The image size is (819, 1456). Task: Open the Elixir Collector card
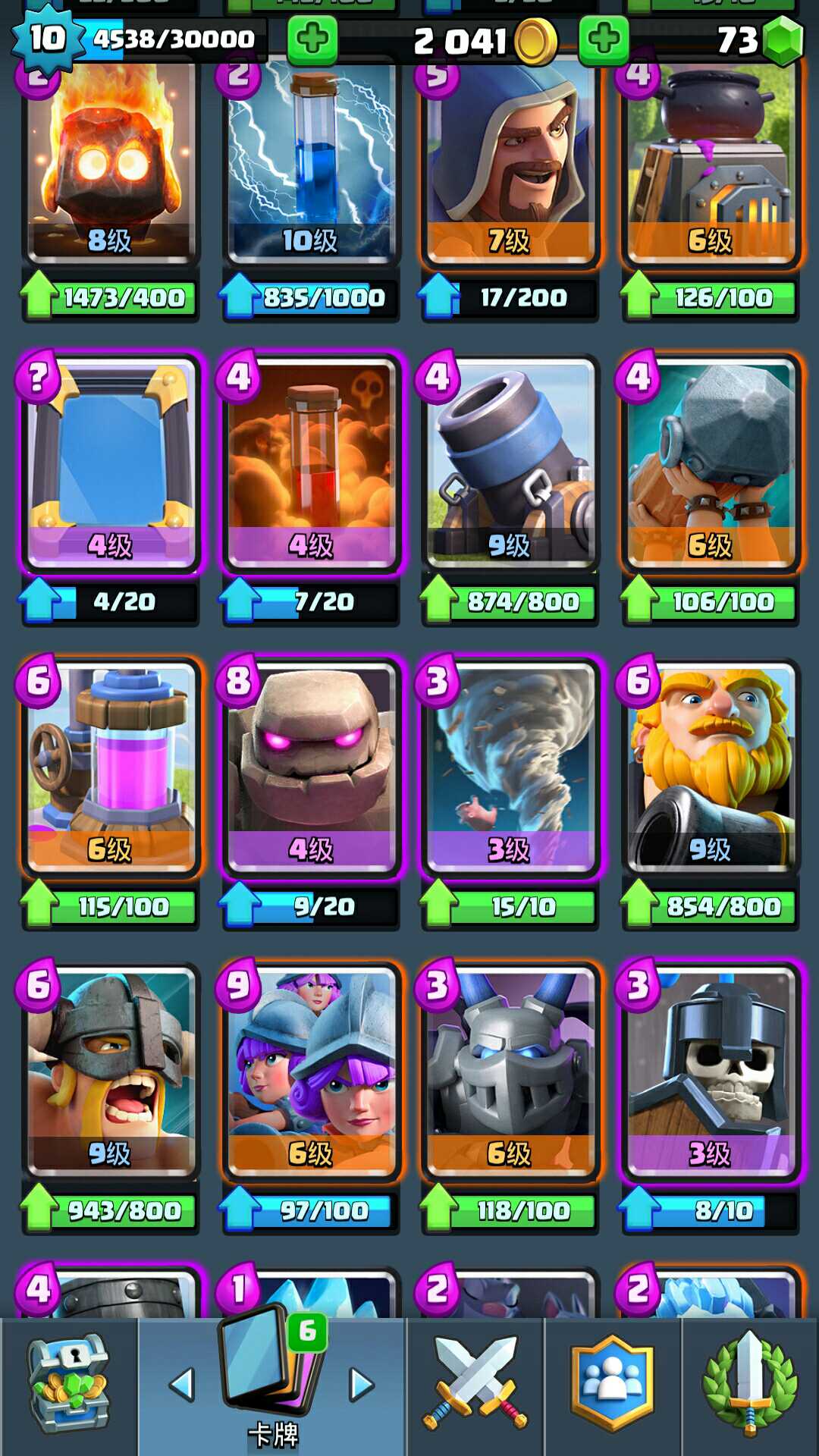coord(111,766)
